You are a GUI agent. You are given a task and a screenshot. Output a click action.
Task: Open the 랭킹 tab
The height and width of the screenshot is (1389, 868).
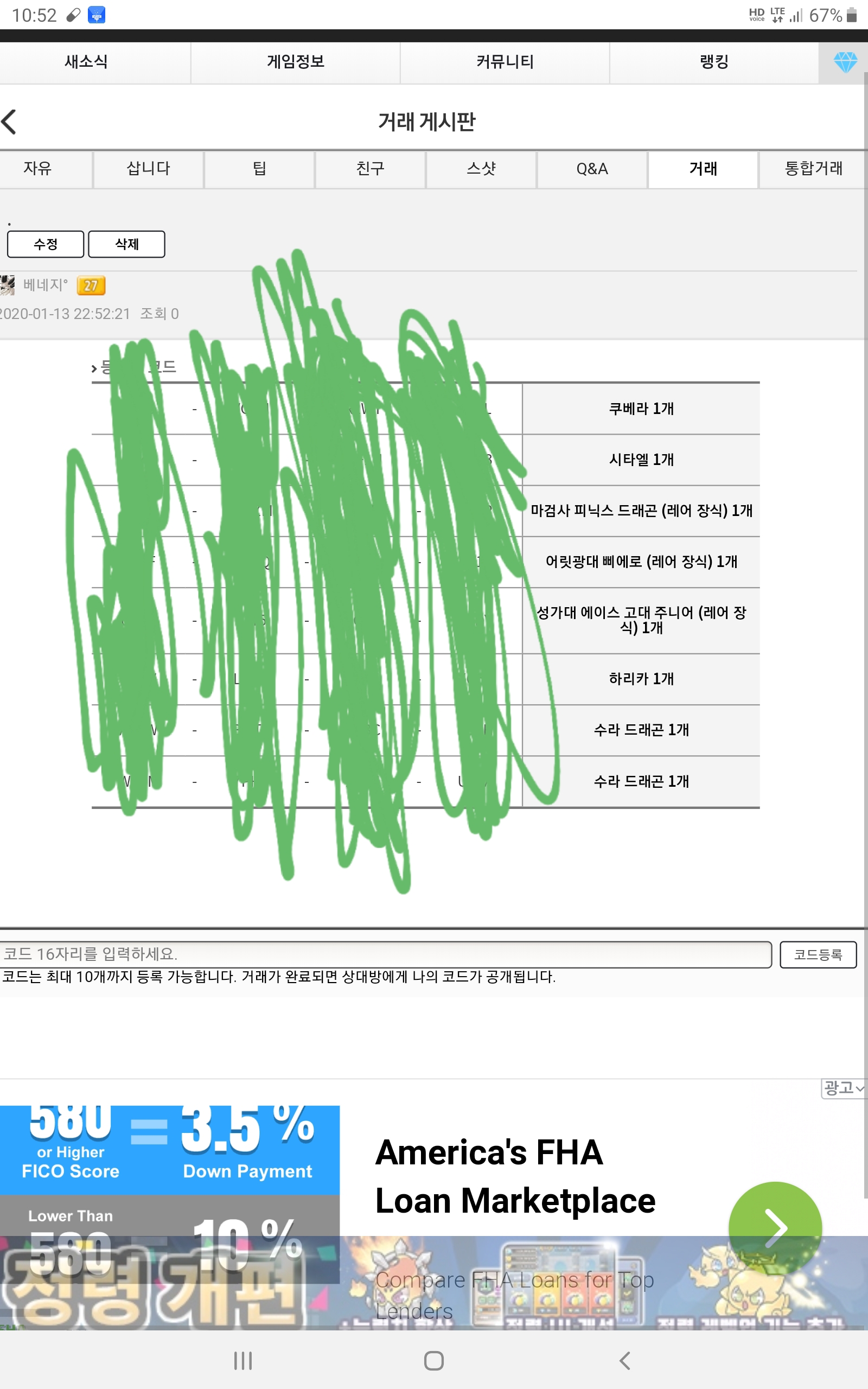pos(713,62)
